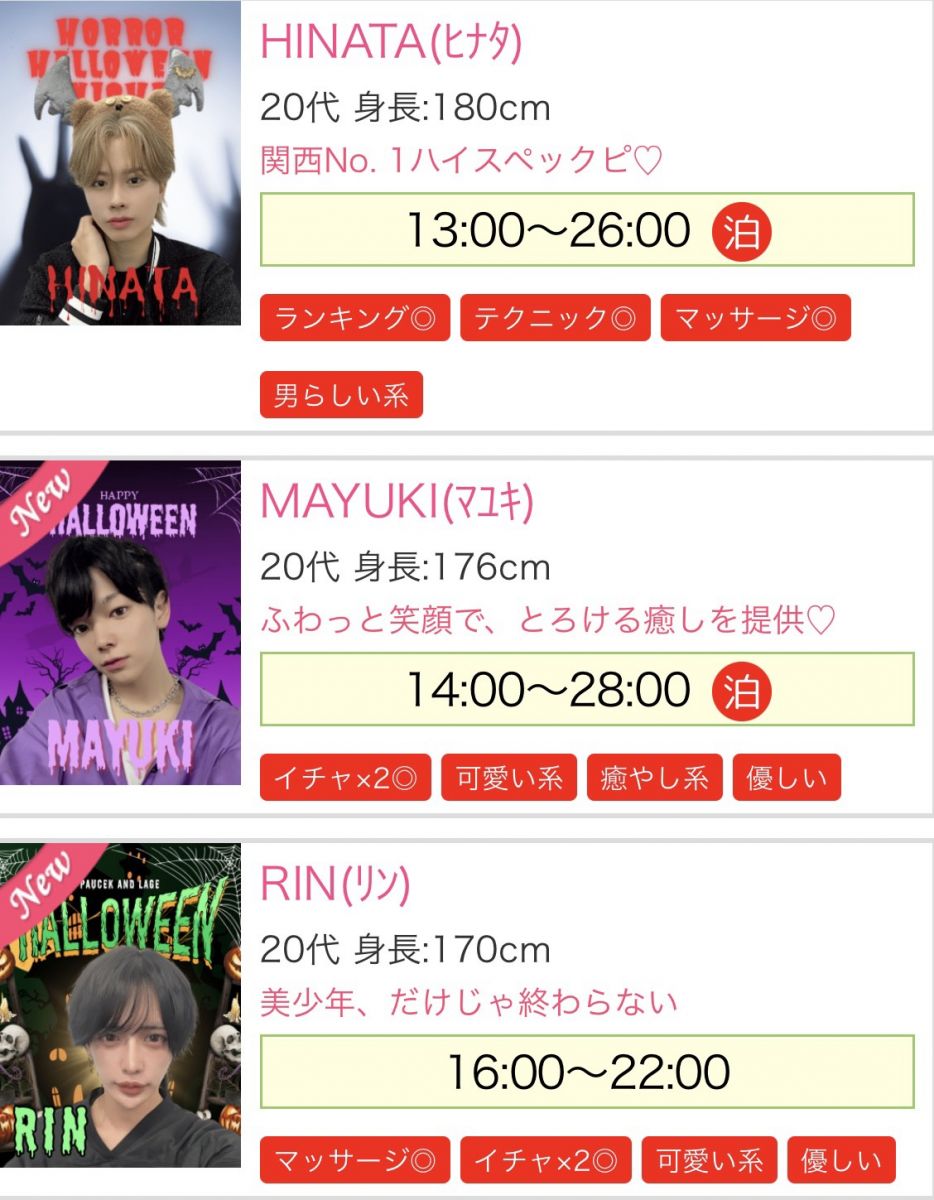Tap RIN's 可愛い系 tag

tap(709, 1160)
